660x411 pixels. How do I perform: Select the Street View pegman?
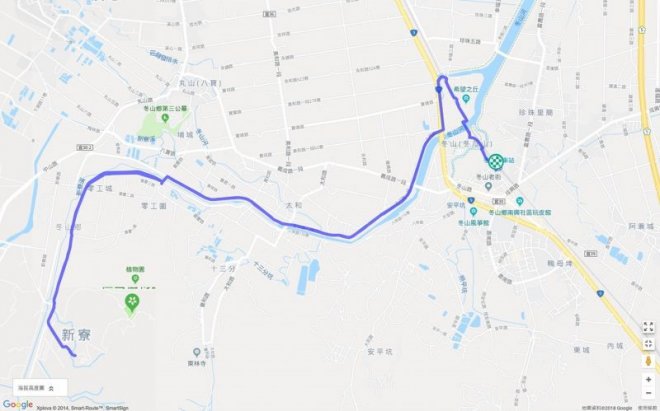click(648, 361)
